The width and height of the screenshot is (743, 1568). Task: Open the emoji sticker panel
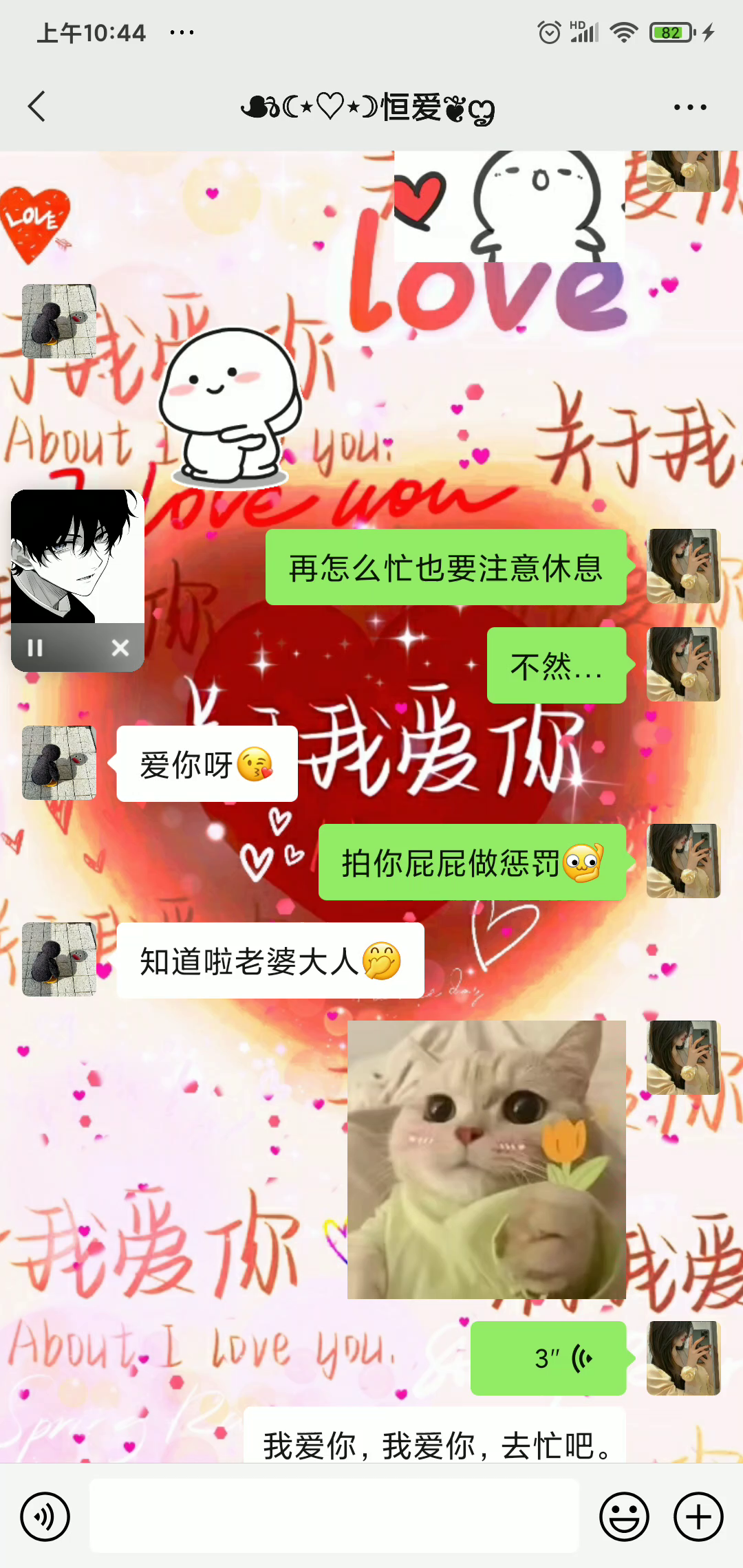click(x=624, y=1516)
